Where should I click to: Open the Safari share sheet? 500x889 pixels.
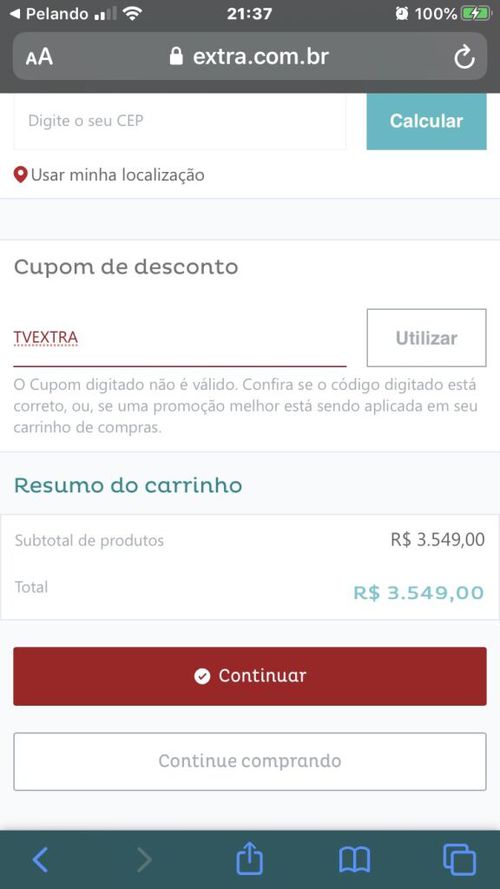(249, 858)
